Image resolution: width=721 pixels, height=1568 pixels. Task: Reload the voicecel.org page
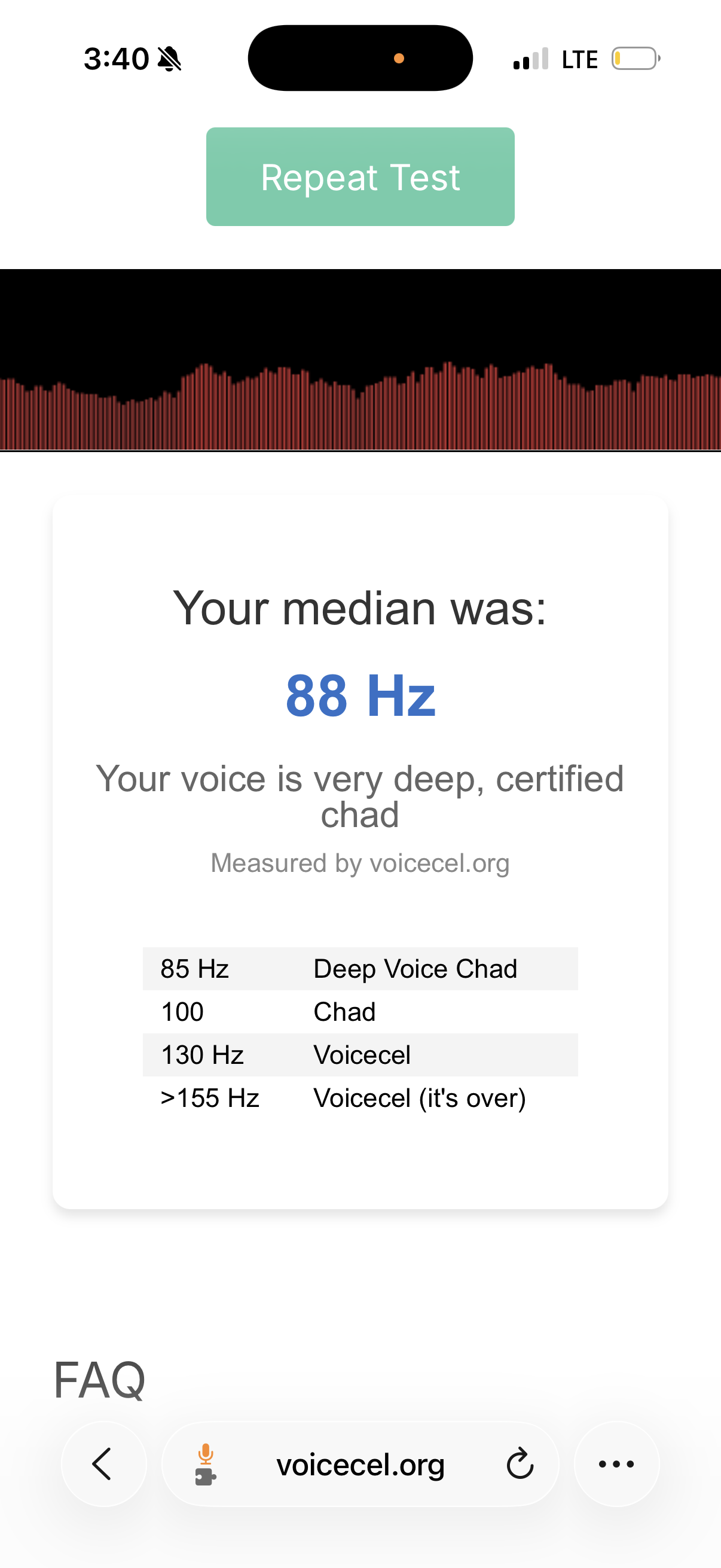click(x=520, y=1464)
